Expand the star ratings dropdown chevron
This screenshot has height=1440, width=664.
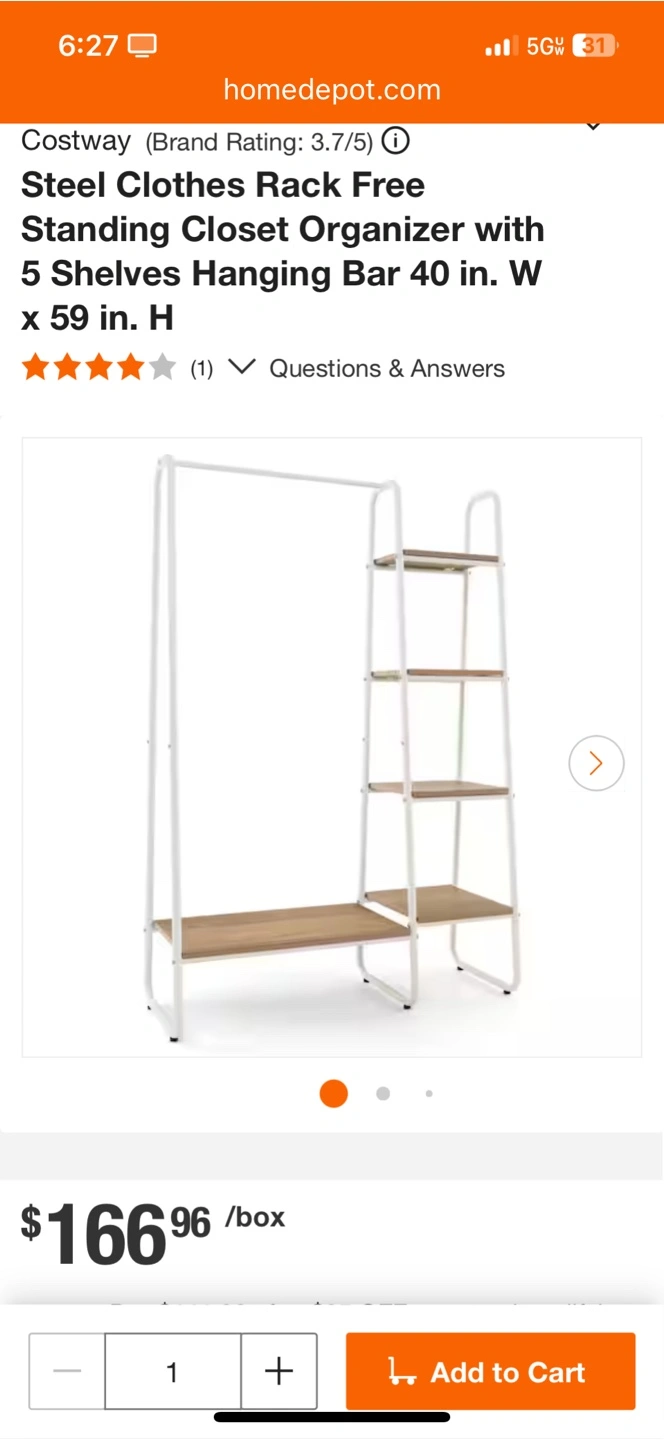point(241,367)
